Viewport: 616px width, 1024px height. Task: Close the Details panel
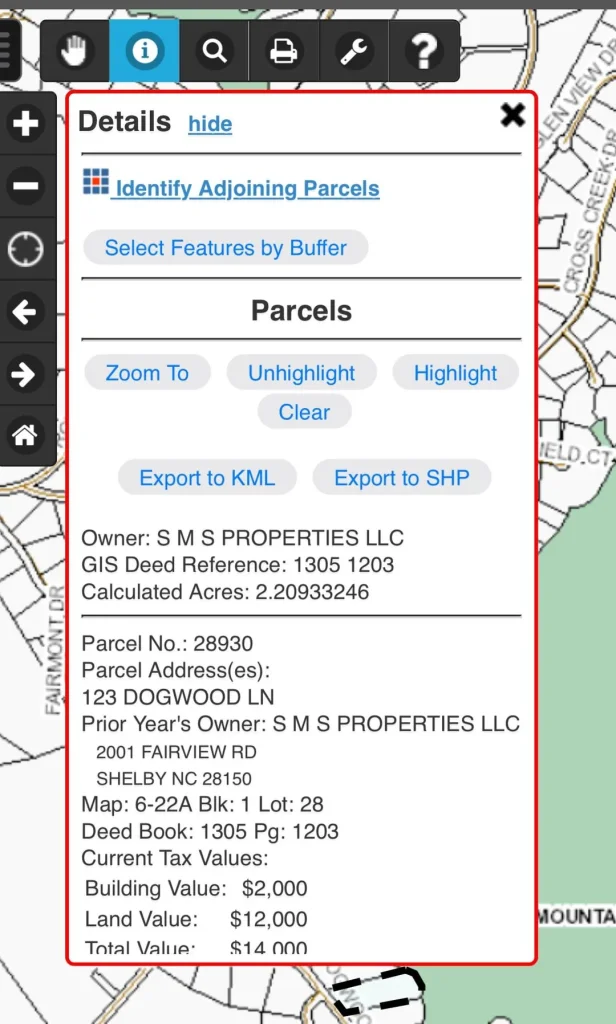coord(512,116)
